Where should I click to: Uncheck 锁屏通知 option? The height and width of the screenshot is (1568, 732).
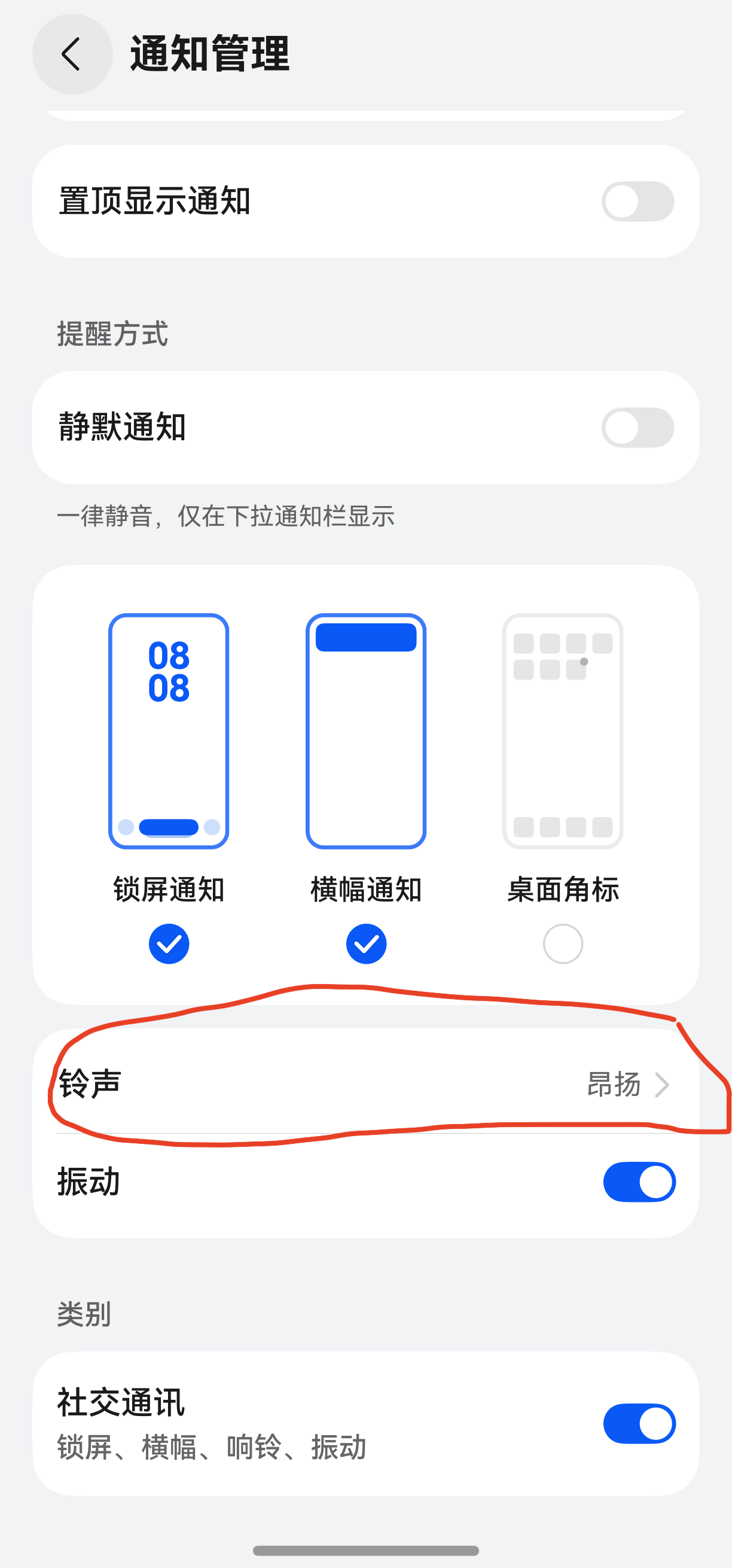(169, 943)
